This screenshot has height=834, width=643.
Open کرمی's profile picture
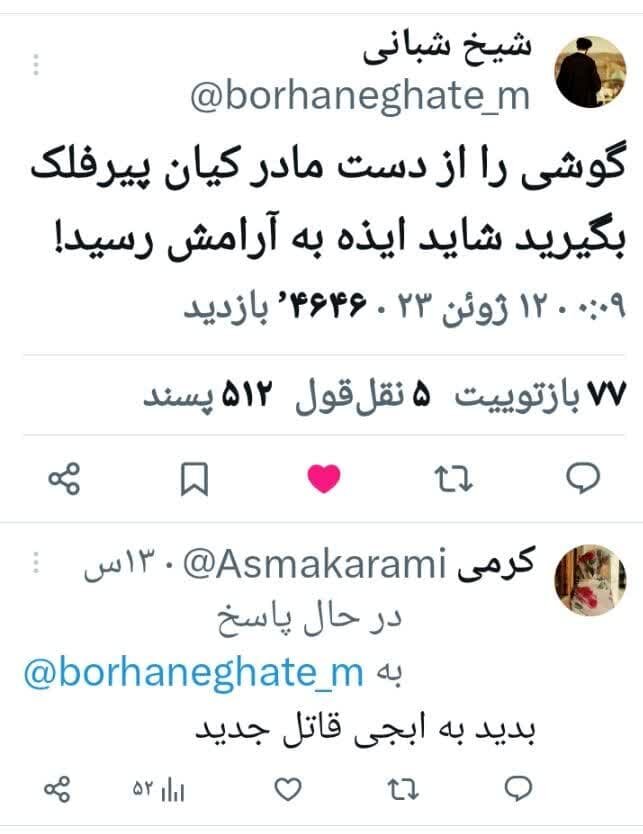[591, 579]
